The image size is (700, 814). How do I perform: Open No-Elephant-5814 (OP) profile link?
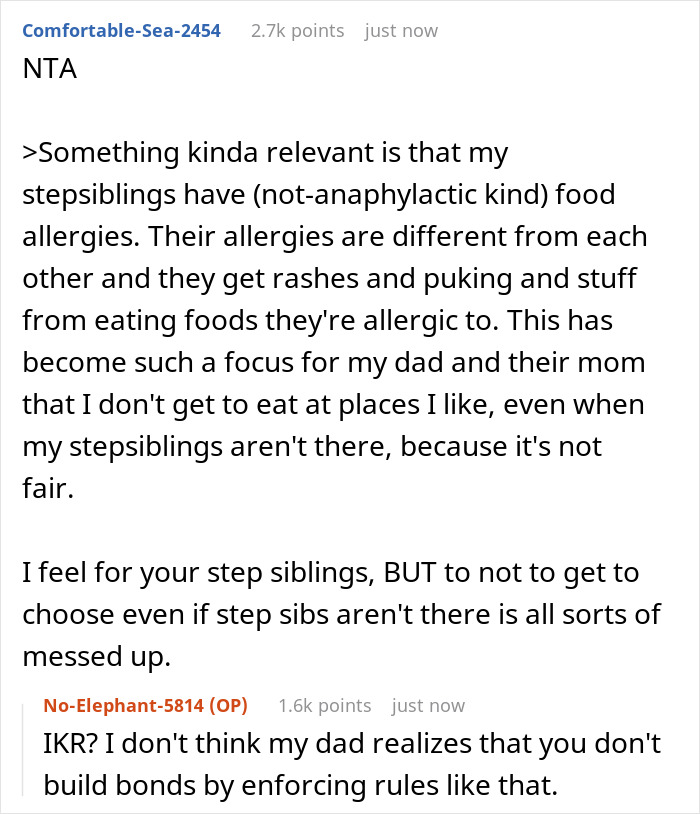pyautogui.click(x=145, y=706)
